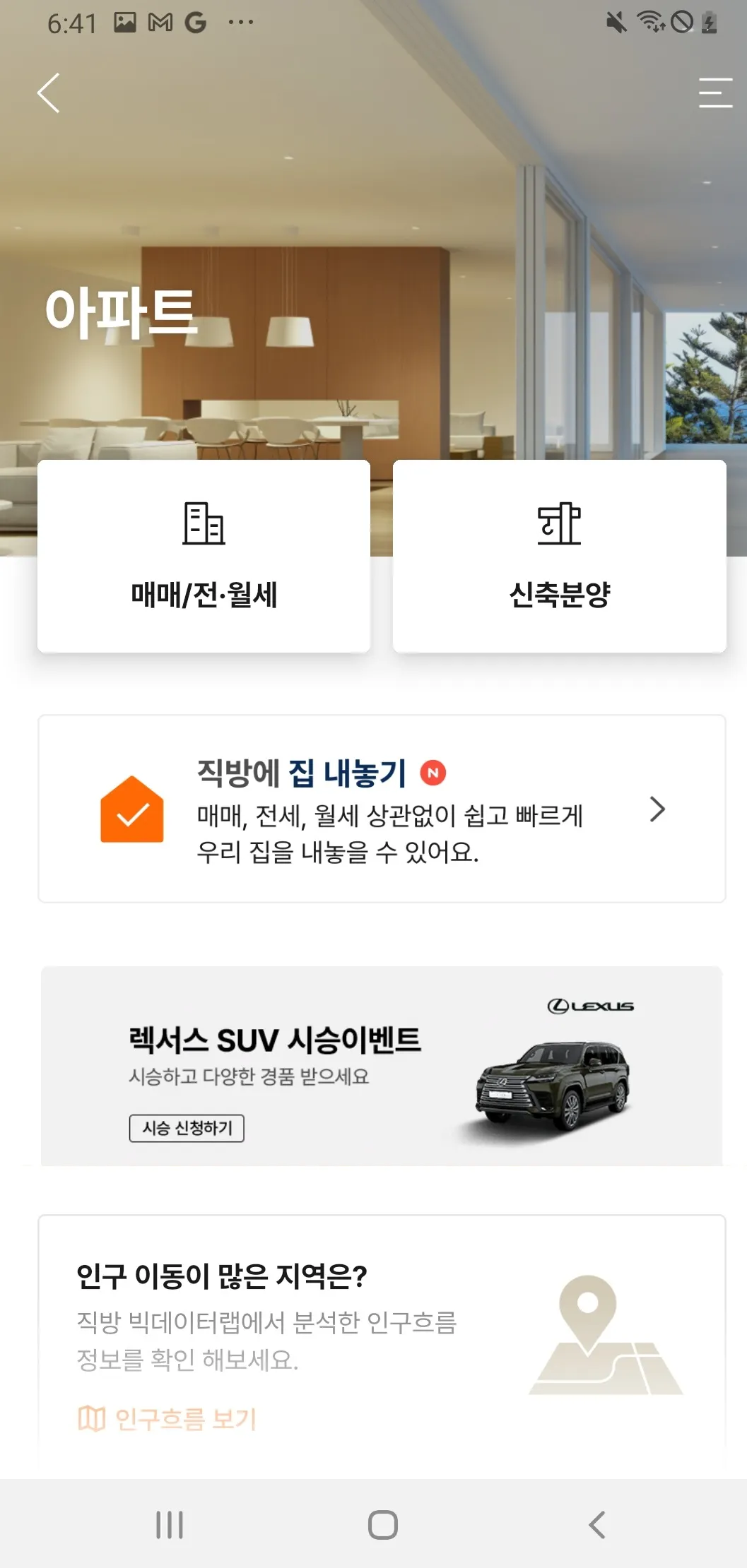Go to the system home screen
The width and height of the screenshot is (747, 1568).
point(382,1524)
